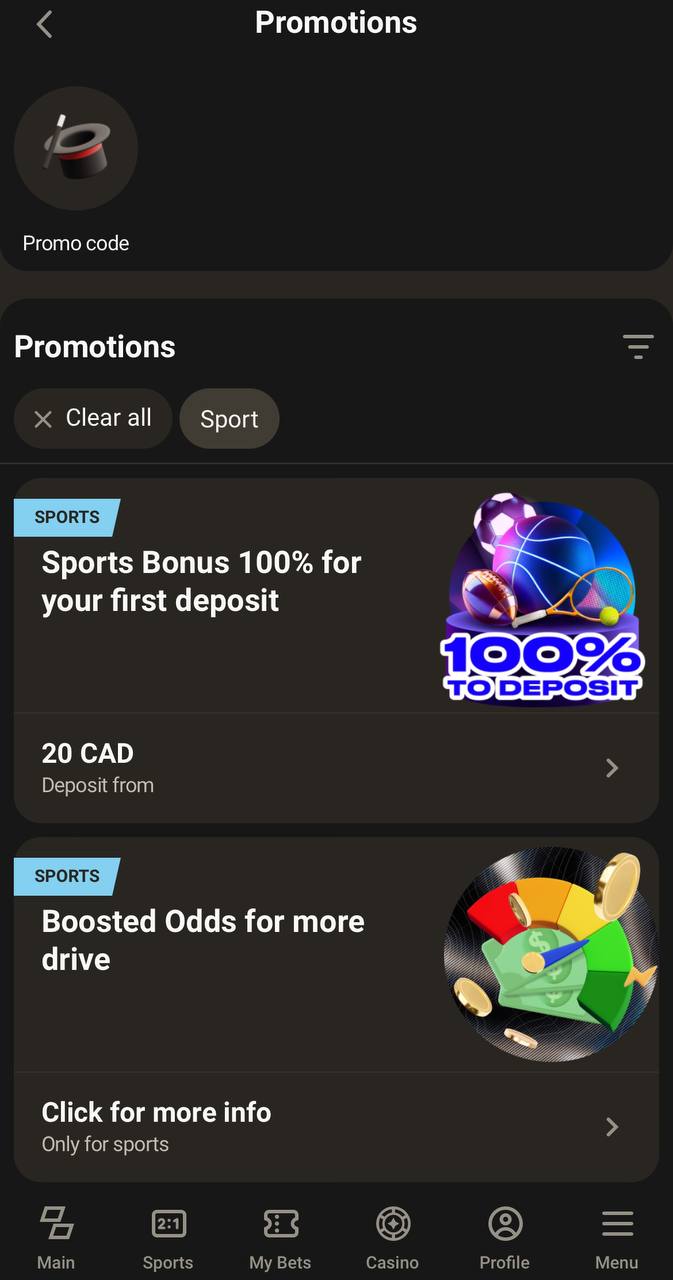Screen dimensions: 673x1280
Task: Switch to the Main tab
Action: (56, 1238)
